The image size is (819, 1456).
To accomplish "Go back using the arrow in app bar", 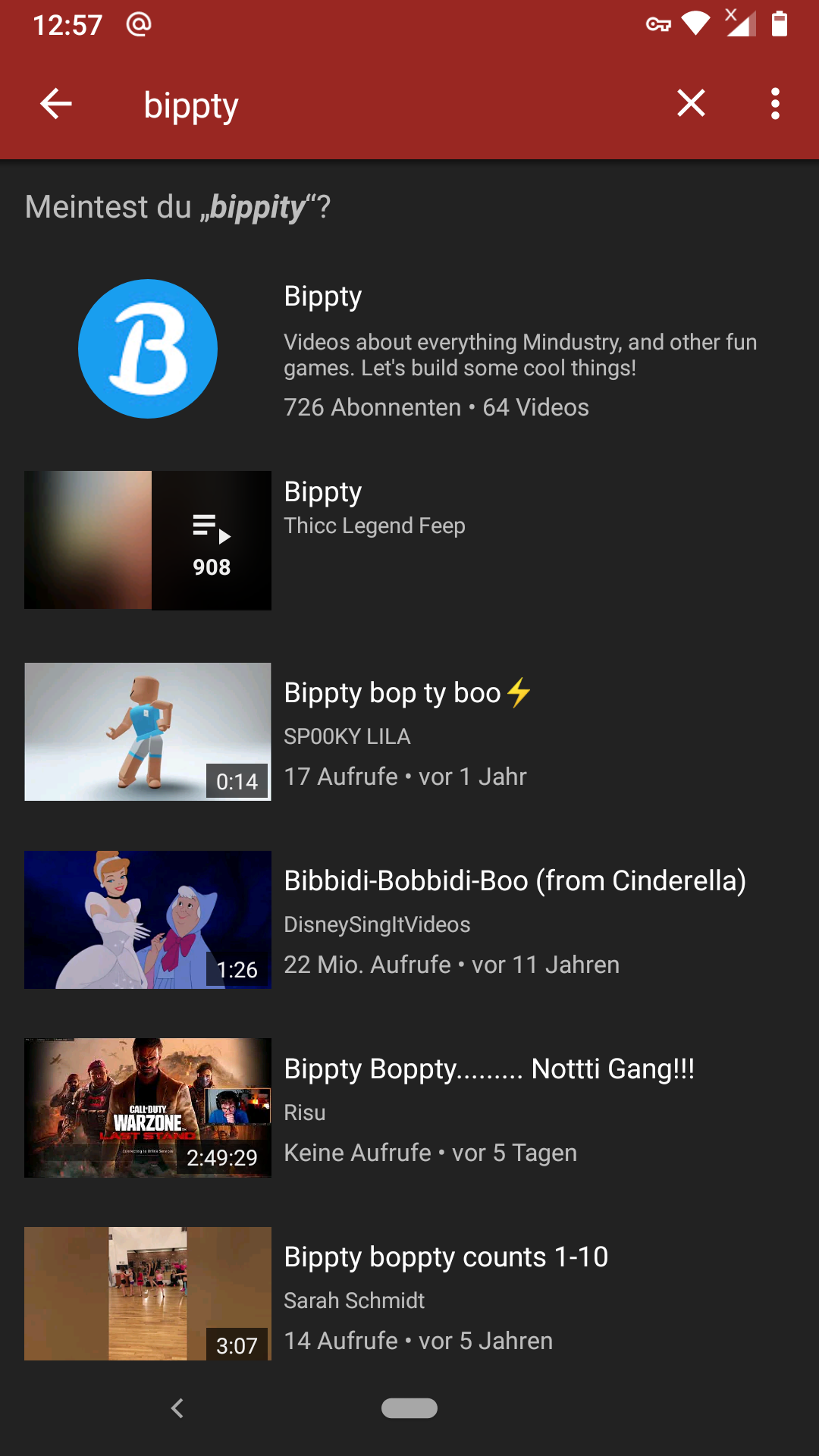I will (x=55, y=104).
